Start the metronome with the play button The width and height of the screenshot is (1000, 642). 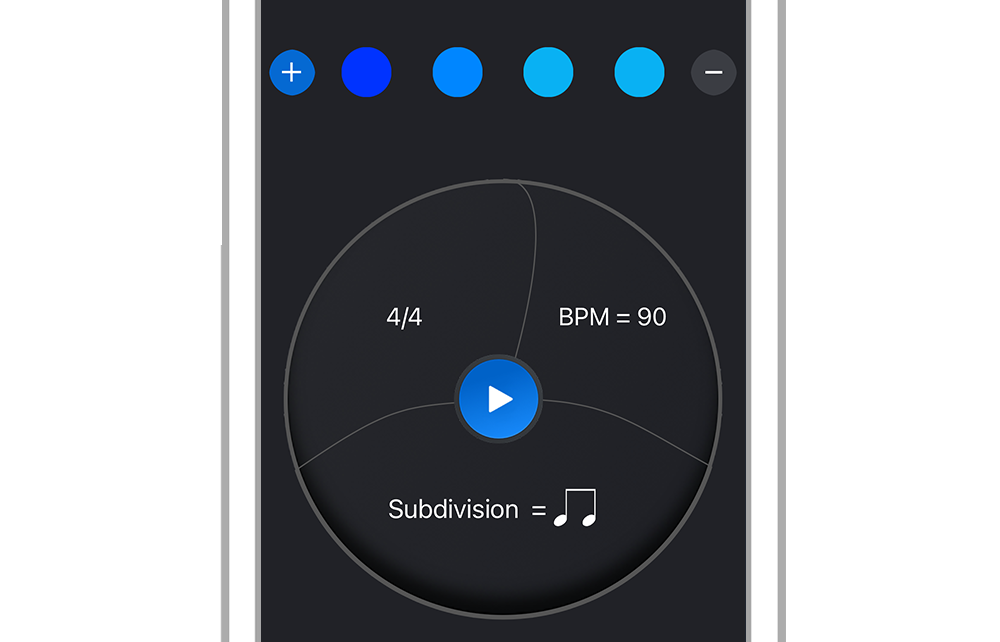click(499, 399)
